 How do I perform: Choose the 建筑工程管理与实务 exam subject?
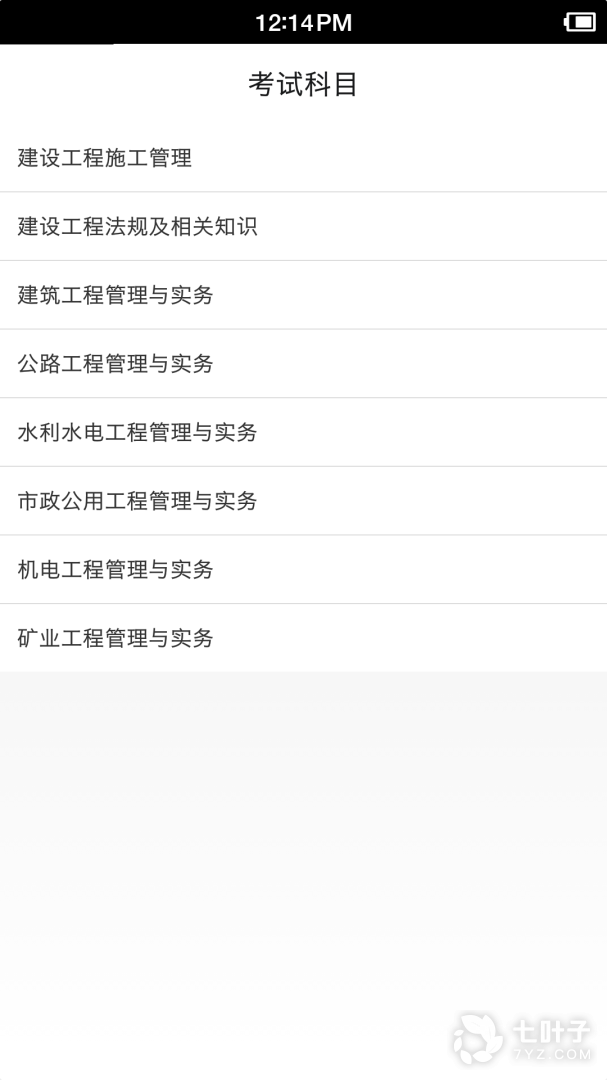click(x=116, y=295)
